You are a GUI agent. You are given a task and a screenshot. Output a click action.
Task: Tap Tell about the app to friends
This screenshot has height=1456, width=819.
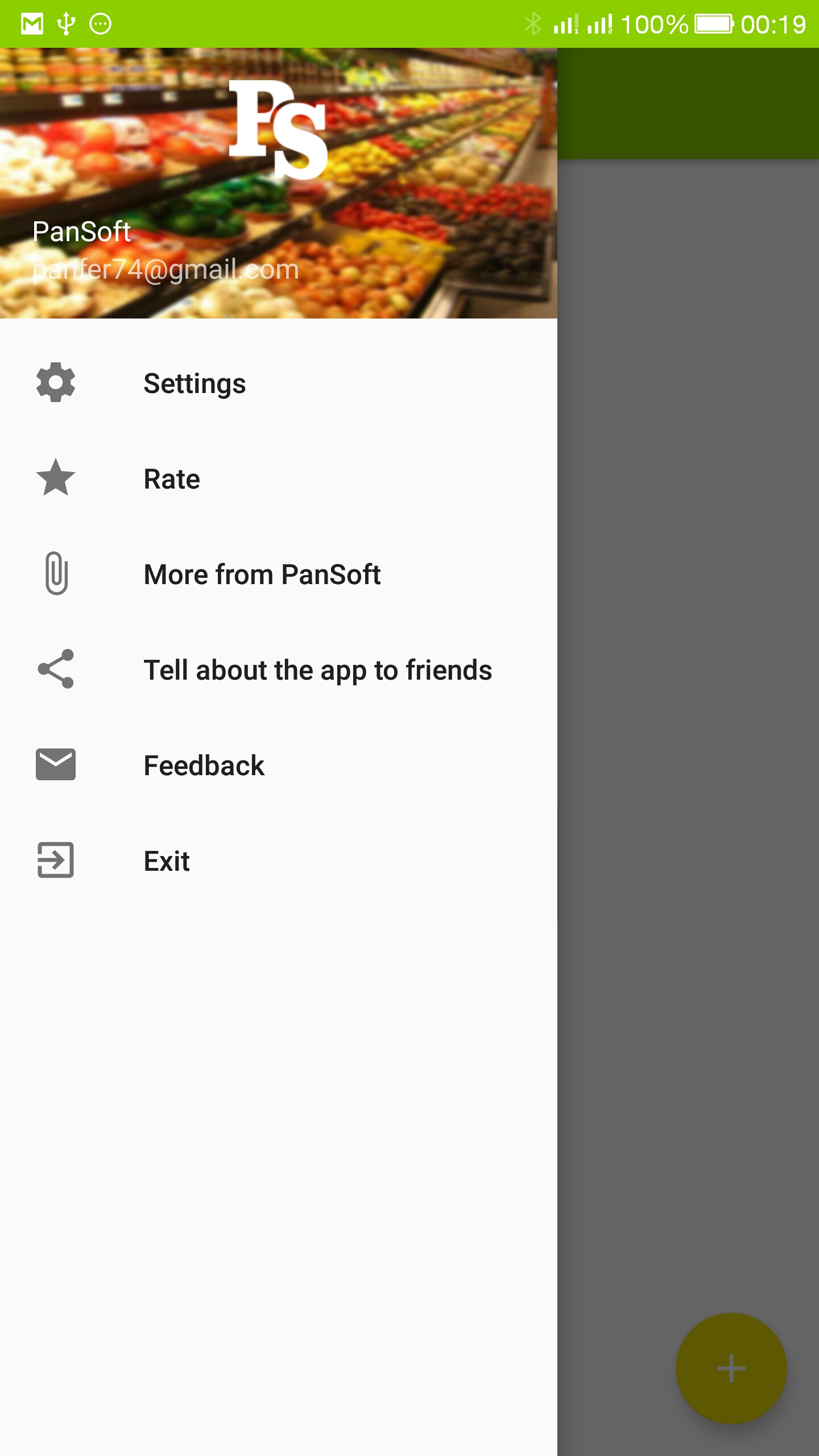pos(279,669)
